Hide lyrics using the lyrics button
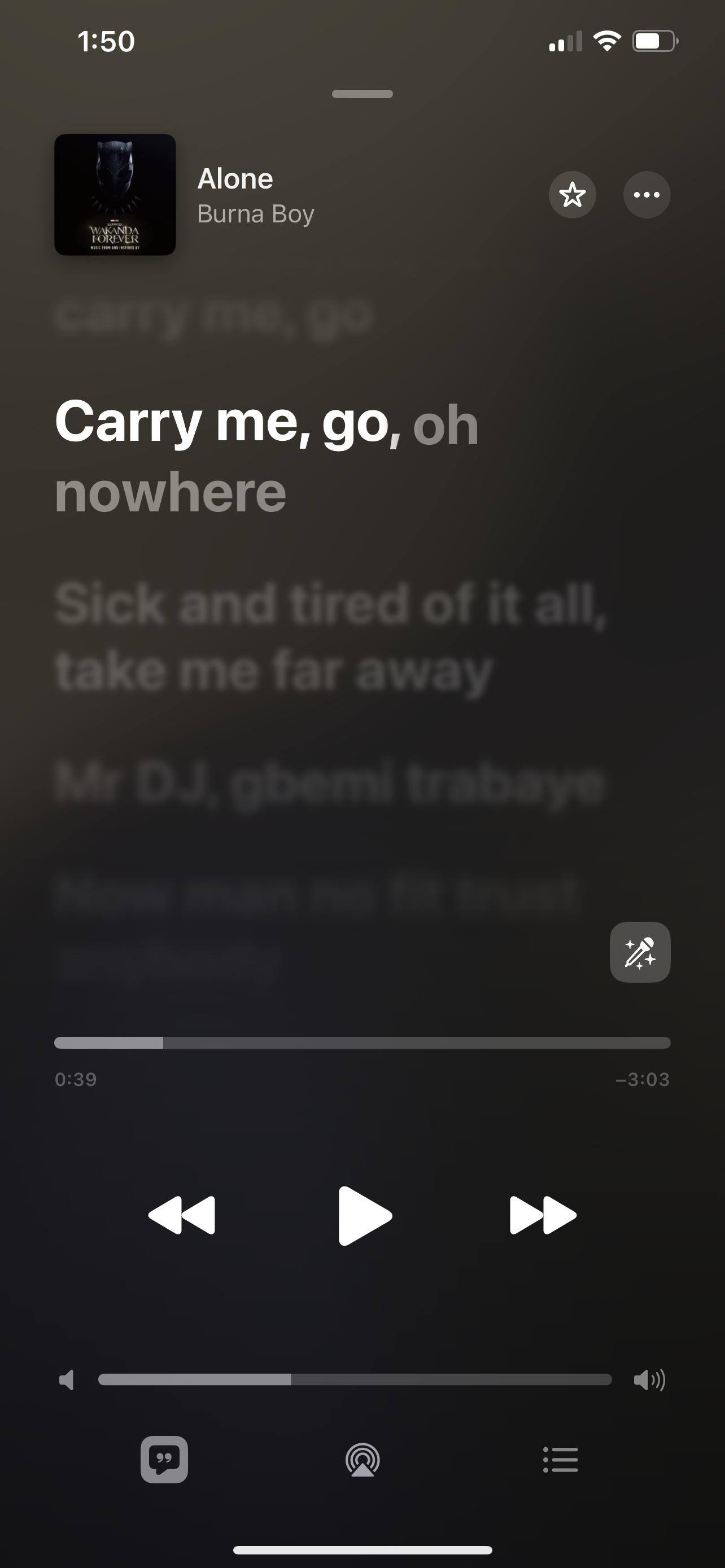The image size is (725, 1568). (x=164, y=1460)
